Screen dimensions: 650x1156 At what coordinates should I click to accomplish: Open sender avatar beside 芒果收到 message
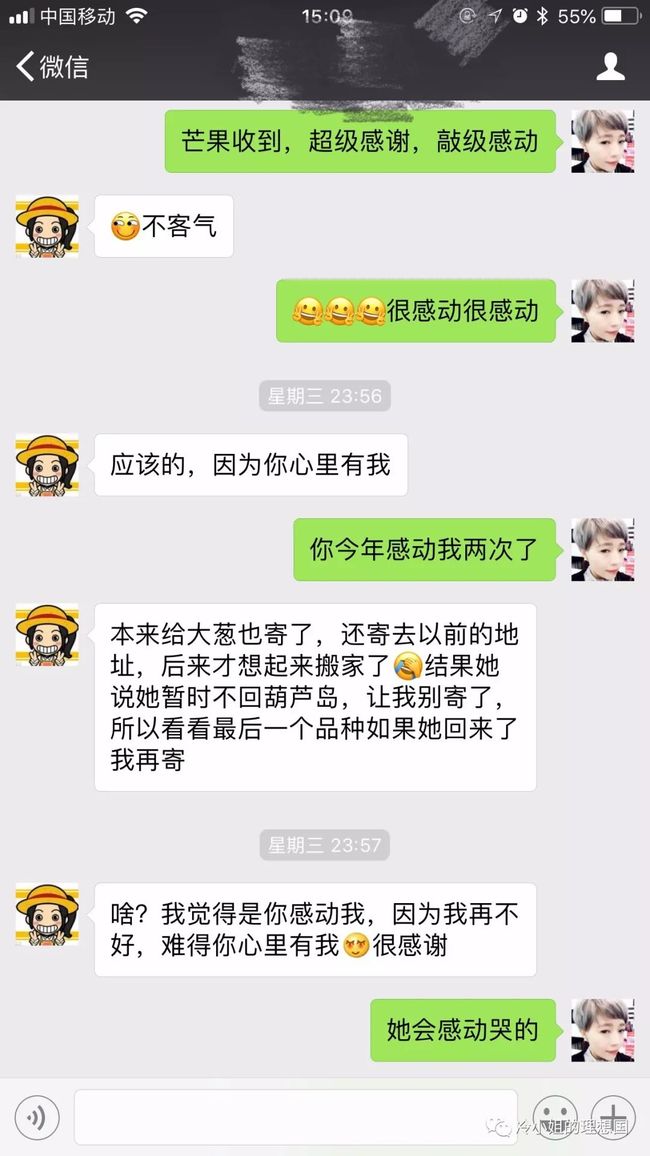pyautogui.click(x=603, y=142)
